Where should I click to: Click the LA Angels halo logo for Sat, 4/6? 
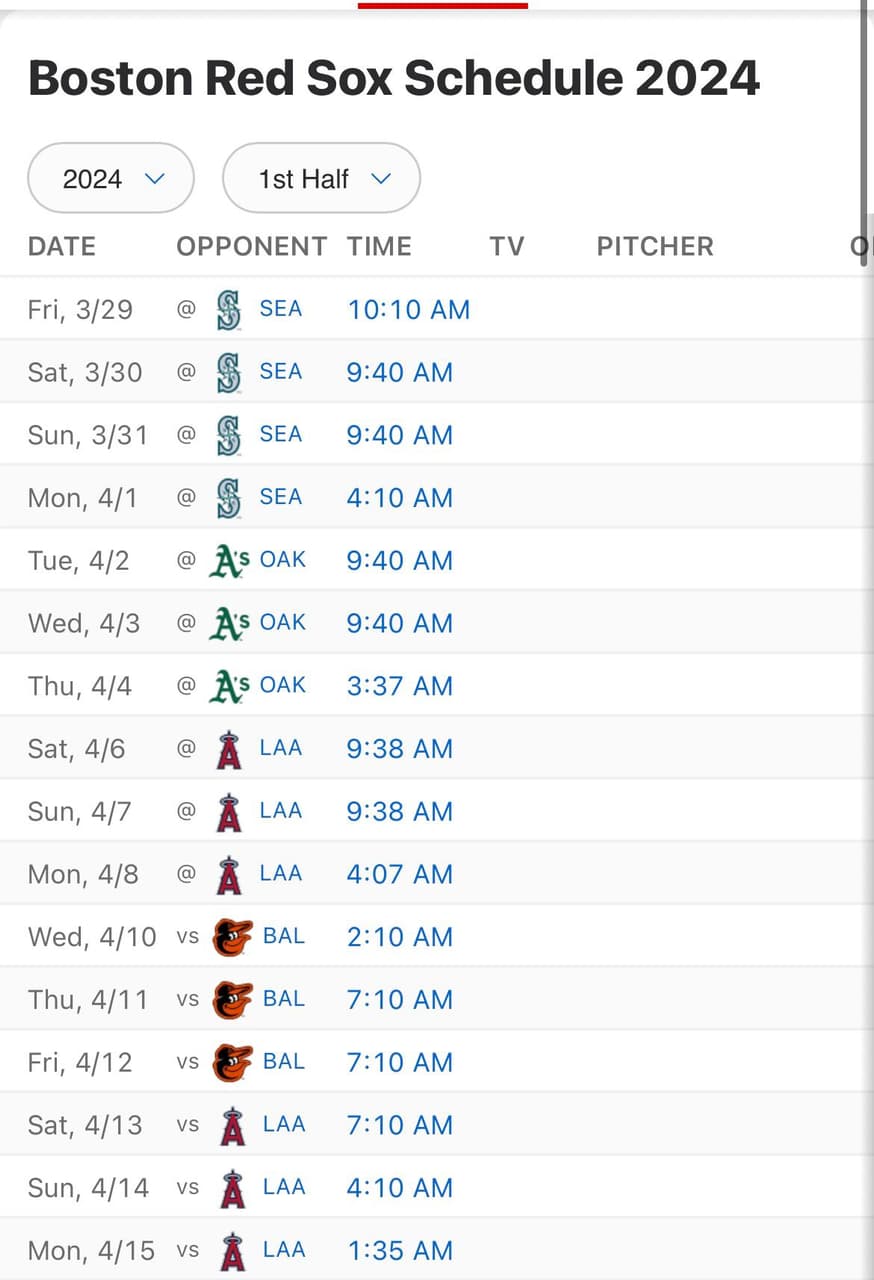coord(228,748)
